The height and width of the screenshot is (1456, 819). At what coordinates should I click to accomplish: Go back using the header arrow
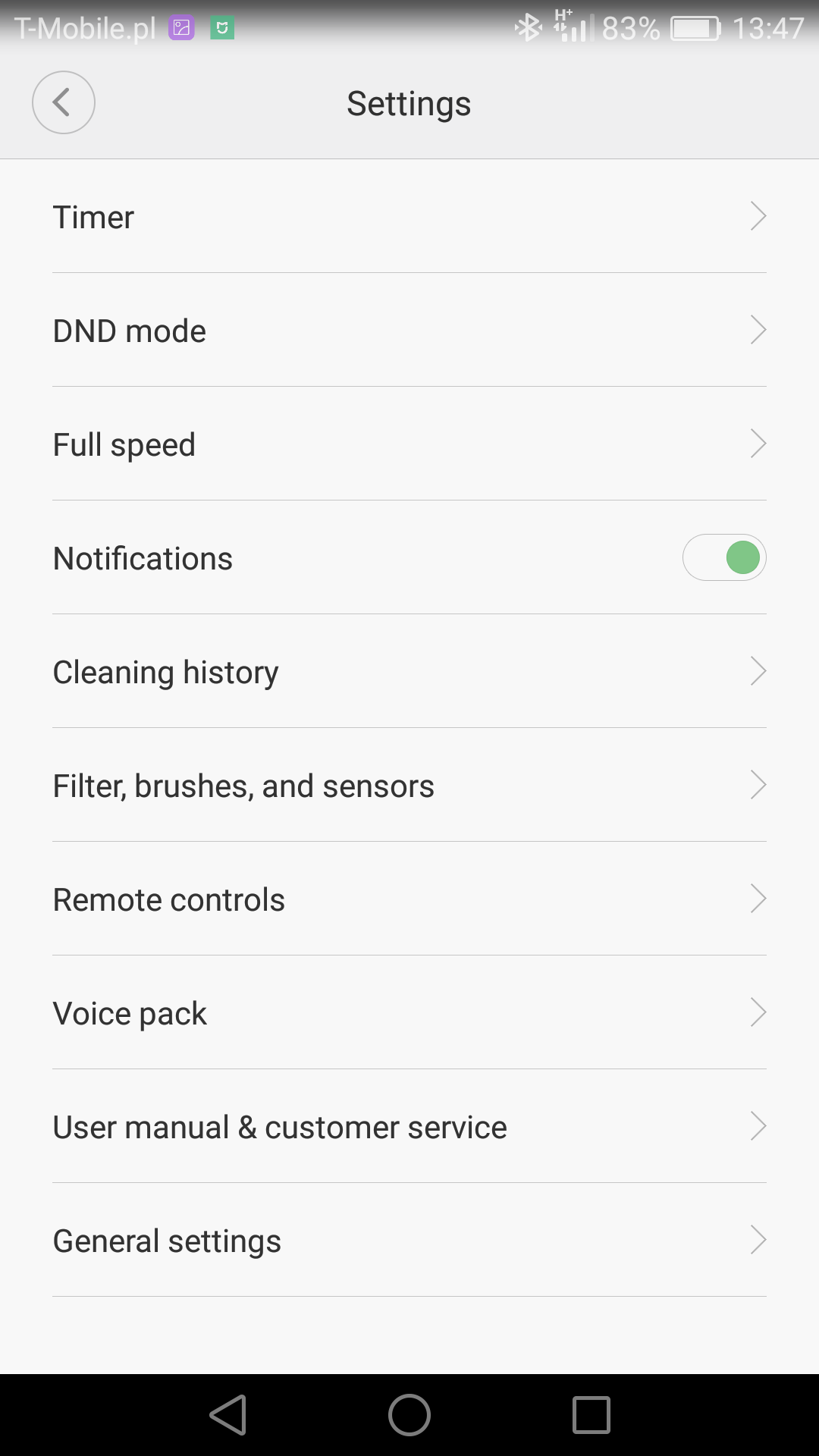[x=63, y=102]
